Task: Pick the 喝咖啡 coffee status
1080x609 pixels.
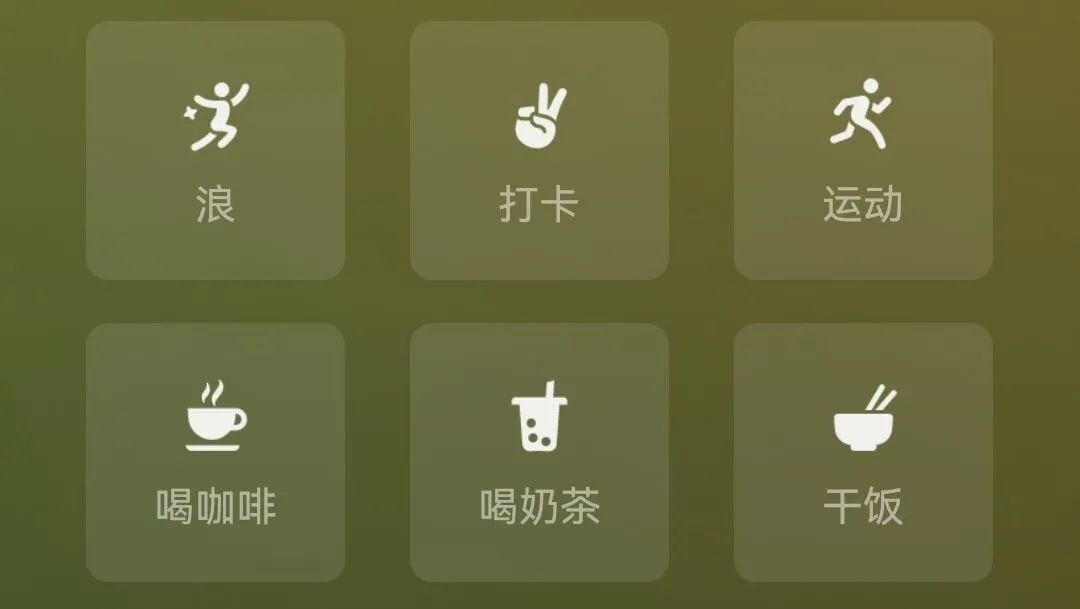Action: [215, 452]
